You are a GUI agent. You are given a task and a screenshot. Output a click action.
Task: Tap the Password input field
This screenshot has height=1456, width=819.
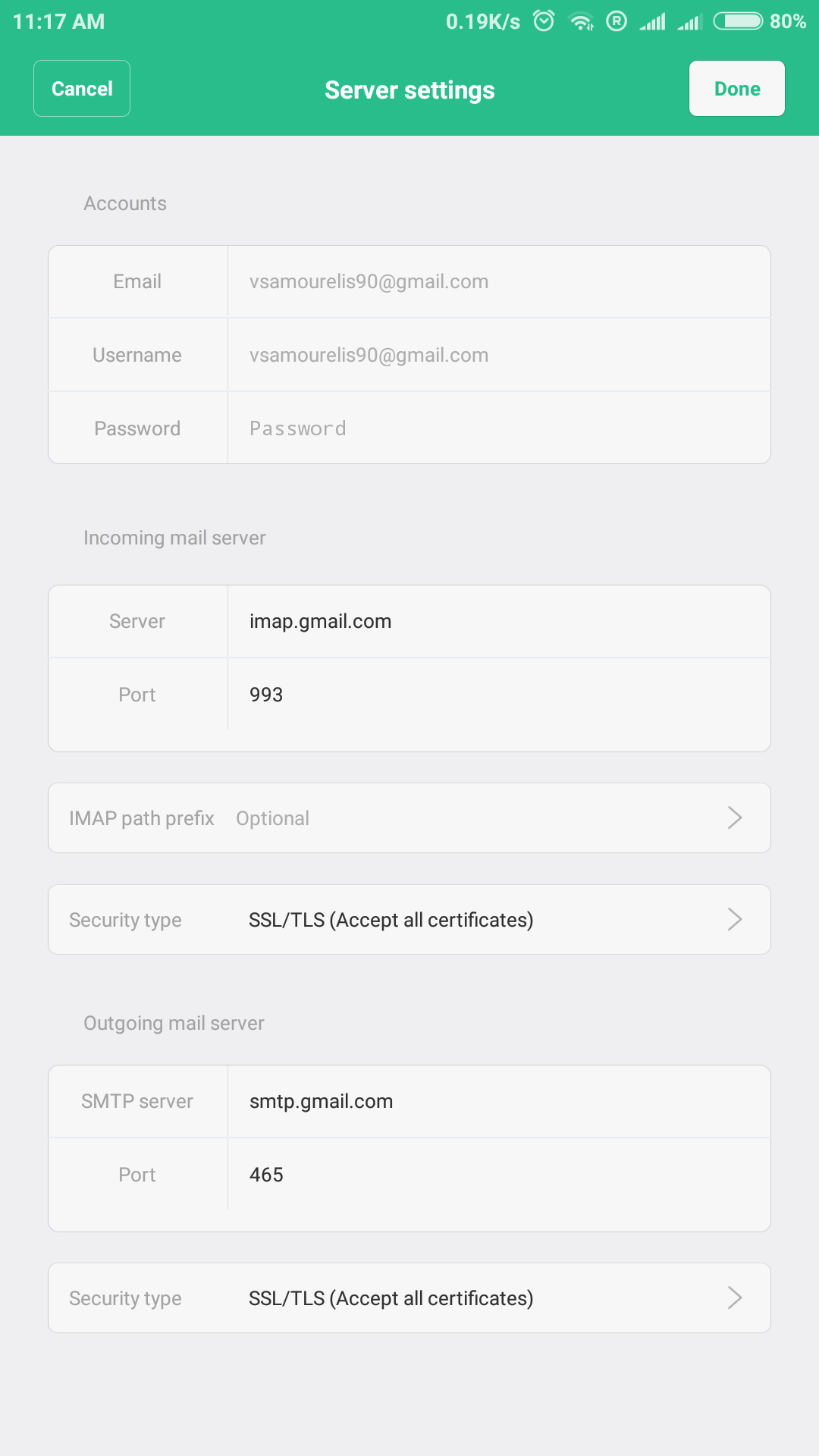tap(499, 428)
